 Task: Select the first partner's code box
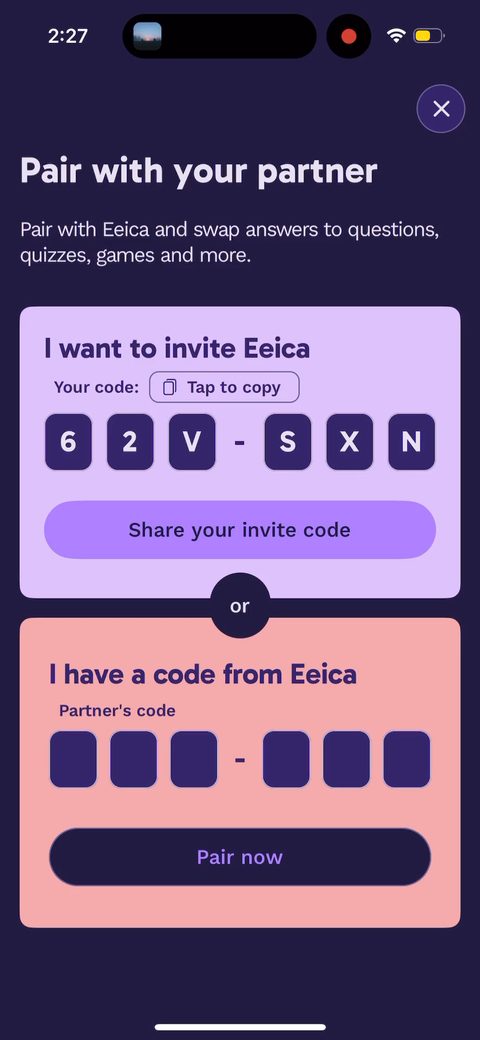coord(73,759)
